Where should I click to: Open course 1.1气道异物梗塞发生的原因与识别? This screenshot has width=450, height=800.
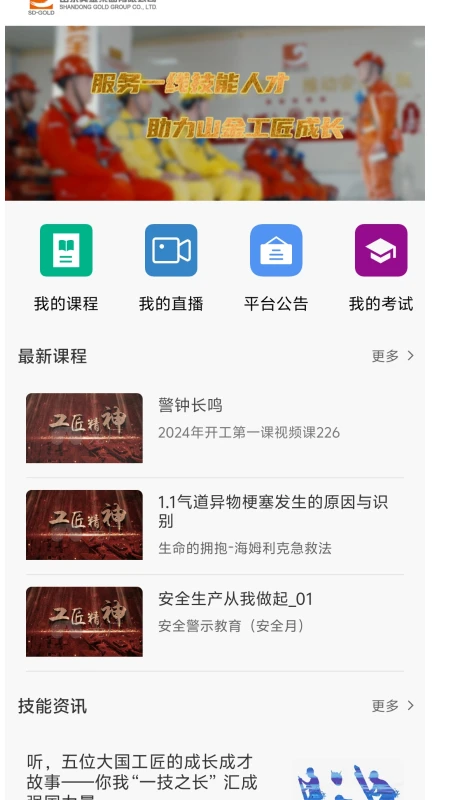[x=215, y=525]
